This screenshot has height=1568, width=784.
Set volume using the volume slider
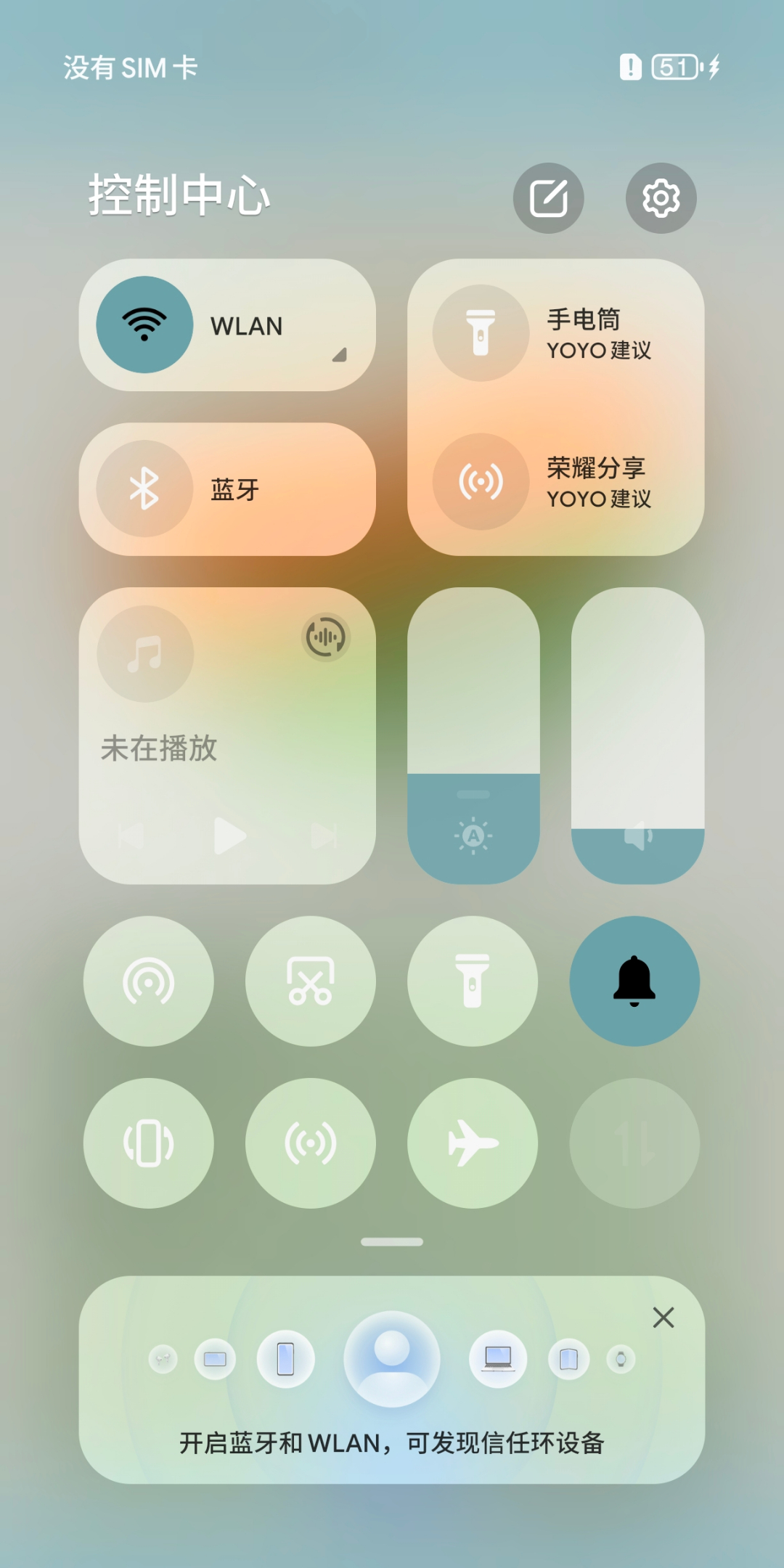point(637,735)
